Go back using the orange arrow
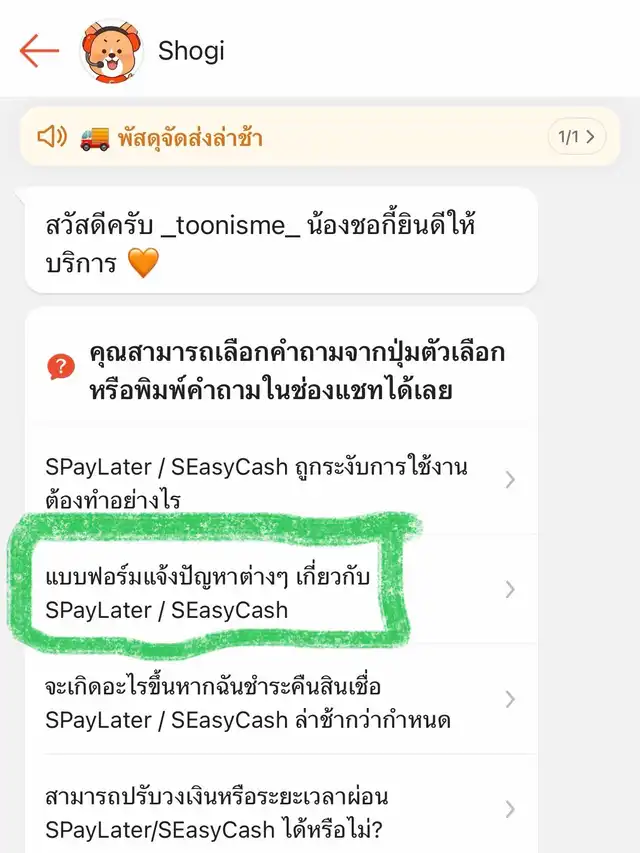The width and height of the screenshot is (640, 853). coord(39,50)
